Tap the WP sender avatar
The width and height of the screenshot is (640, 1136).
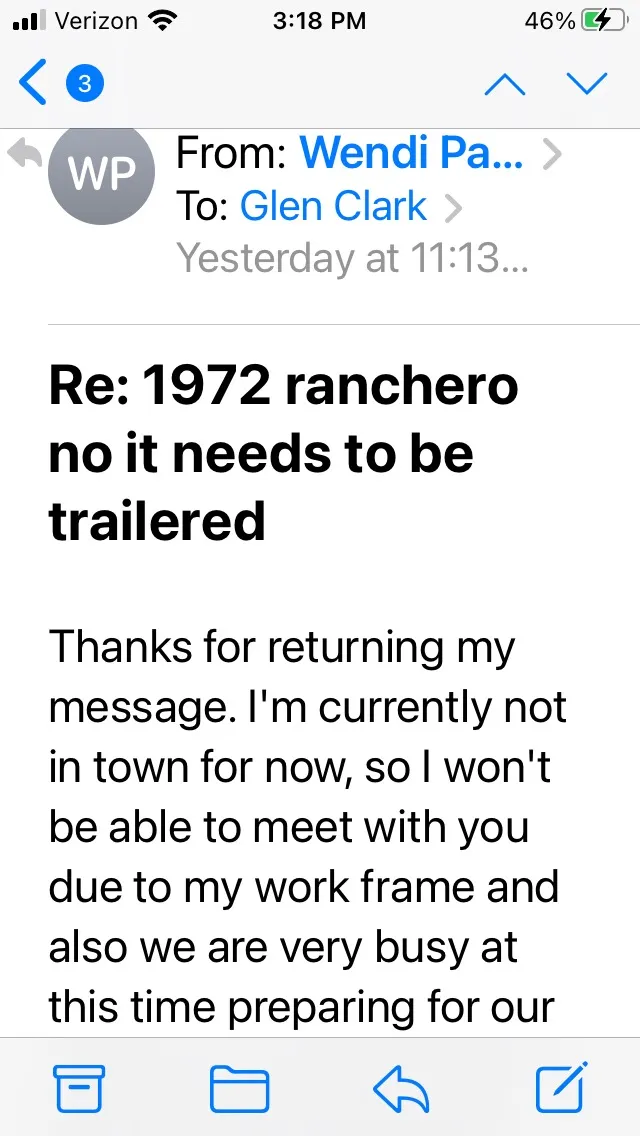(x=101, y=172)
